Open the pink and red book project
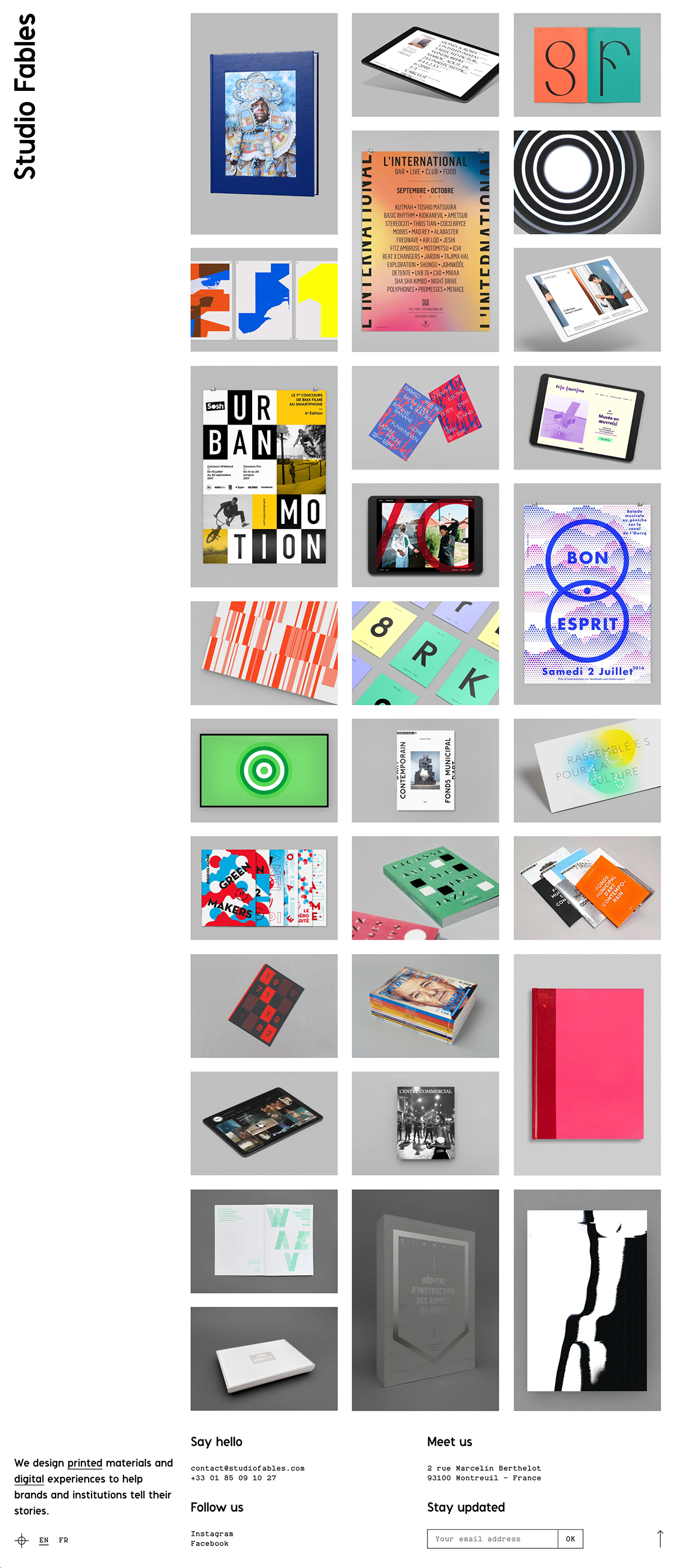The height and width of the screenshot is (1568, 674). click(x=586, y=1064)
